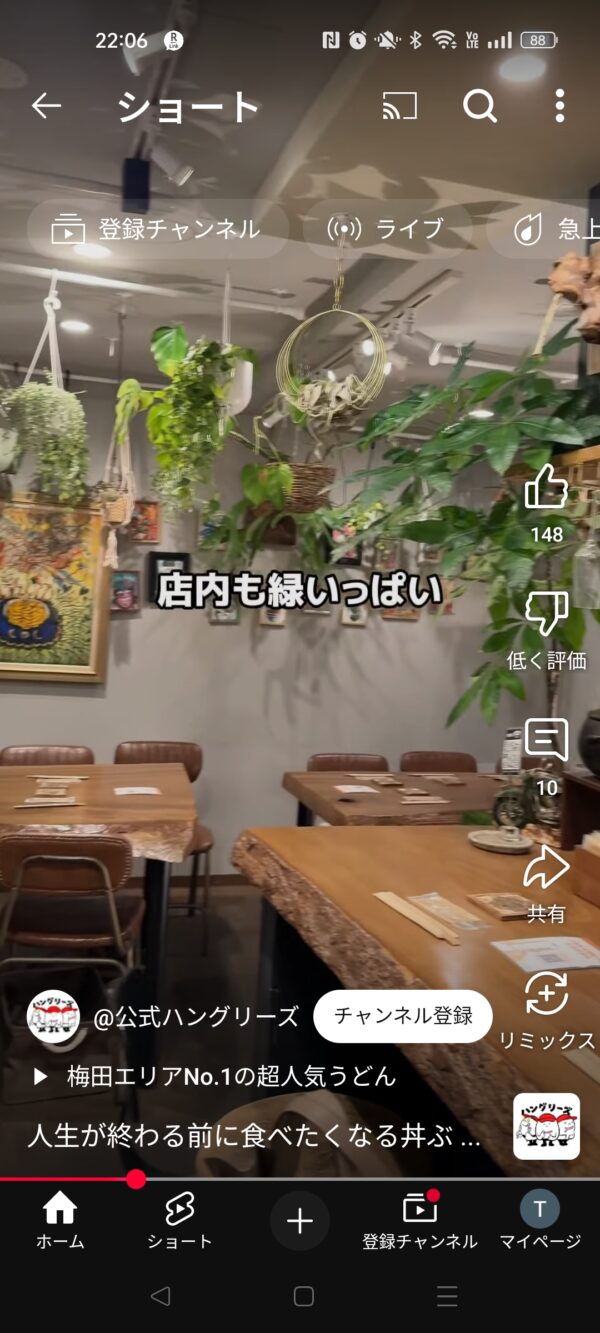Tap the system home navigation button
This screenshot has height=1333, width=600.
point(303,1297)
